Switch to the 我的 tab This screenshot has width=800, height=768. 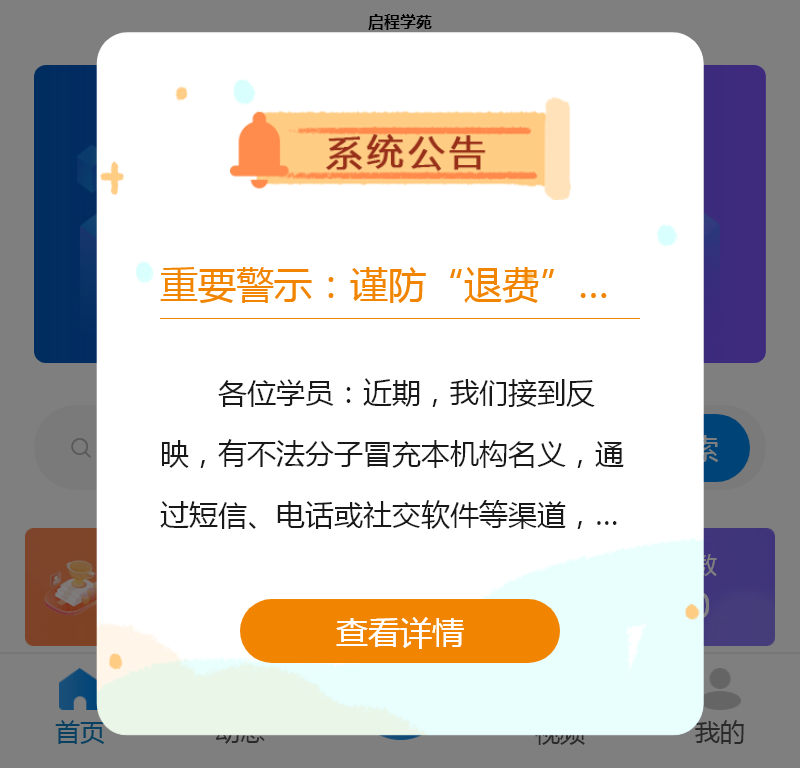click(x=720, y=710)
